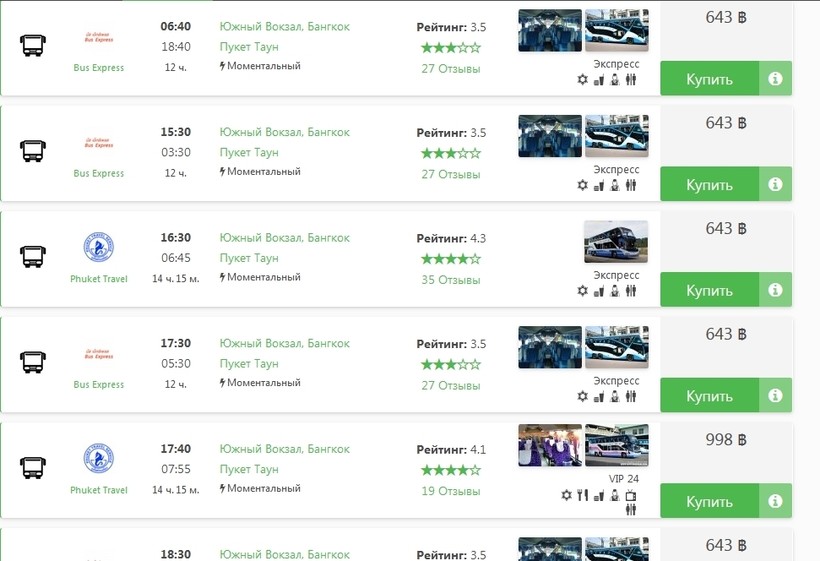The height and width of the screenshot is (561, 820).
Task: Open 27 reviews of the 06:40 bus
Action: (450, 69)
